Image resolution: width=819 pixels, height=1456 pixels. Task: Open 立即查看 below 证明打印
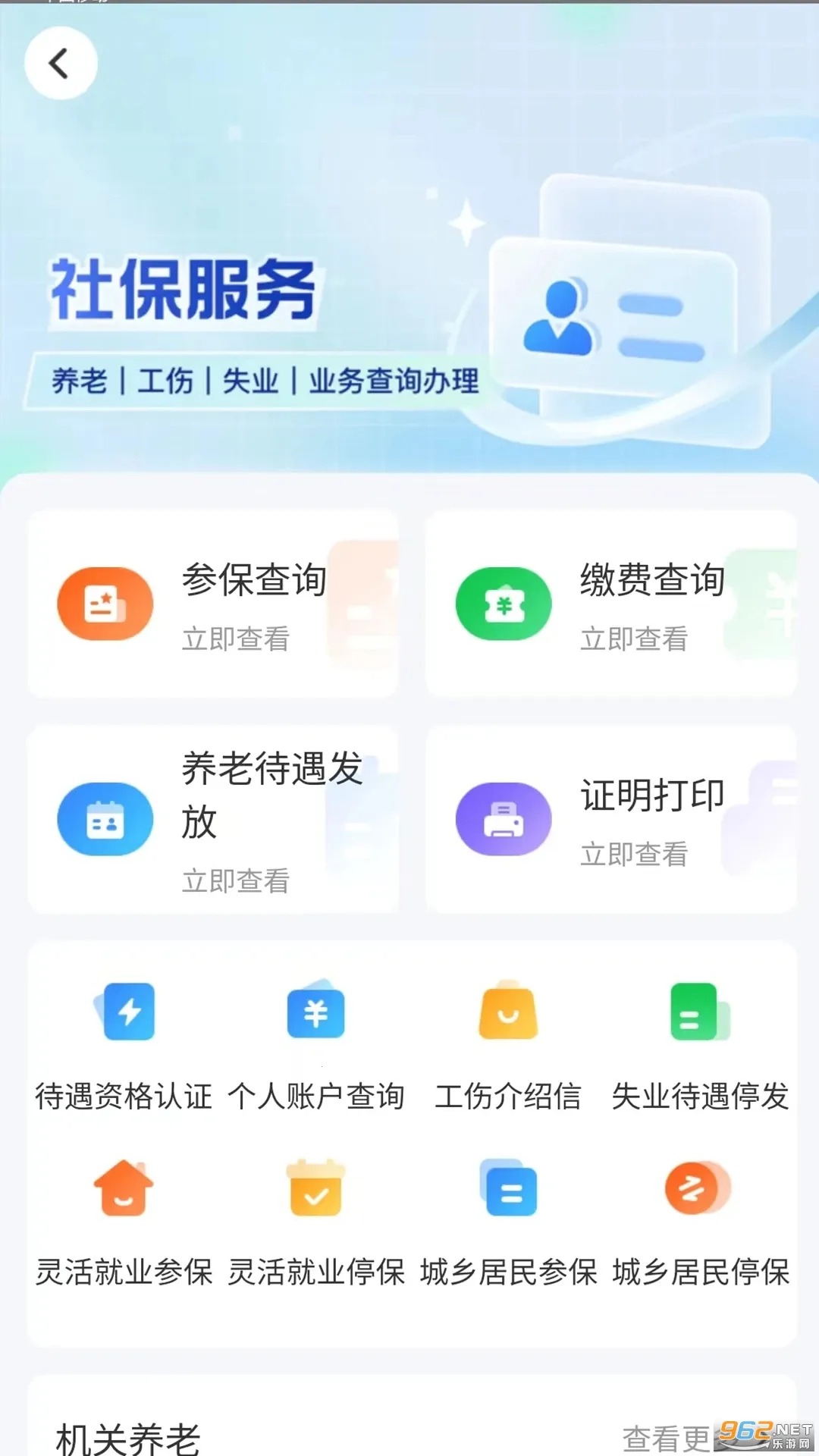[634, 855]
